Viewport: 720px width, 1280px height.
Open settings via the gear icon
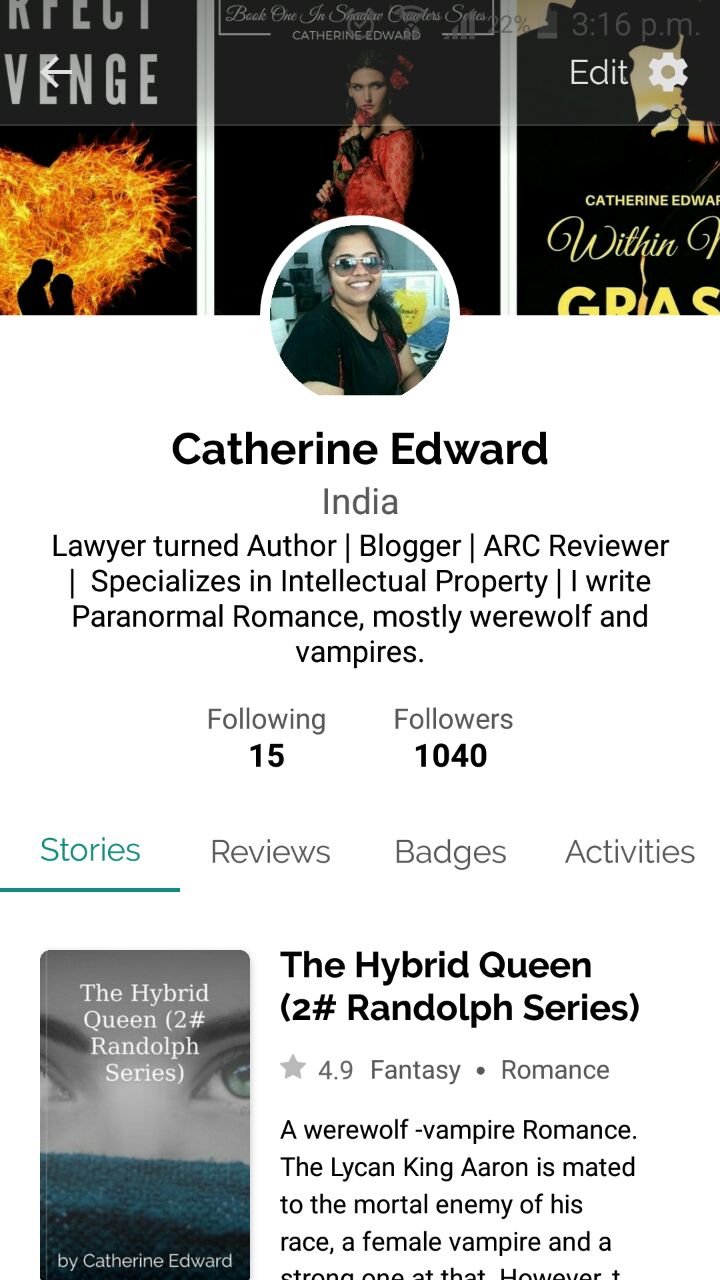coord(668,73)
